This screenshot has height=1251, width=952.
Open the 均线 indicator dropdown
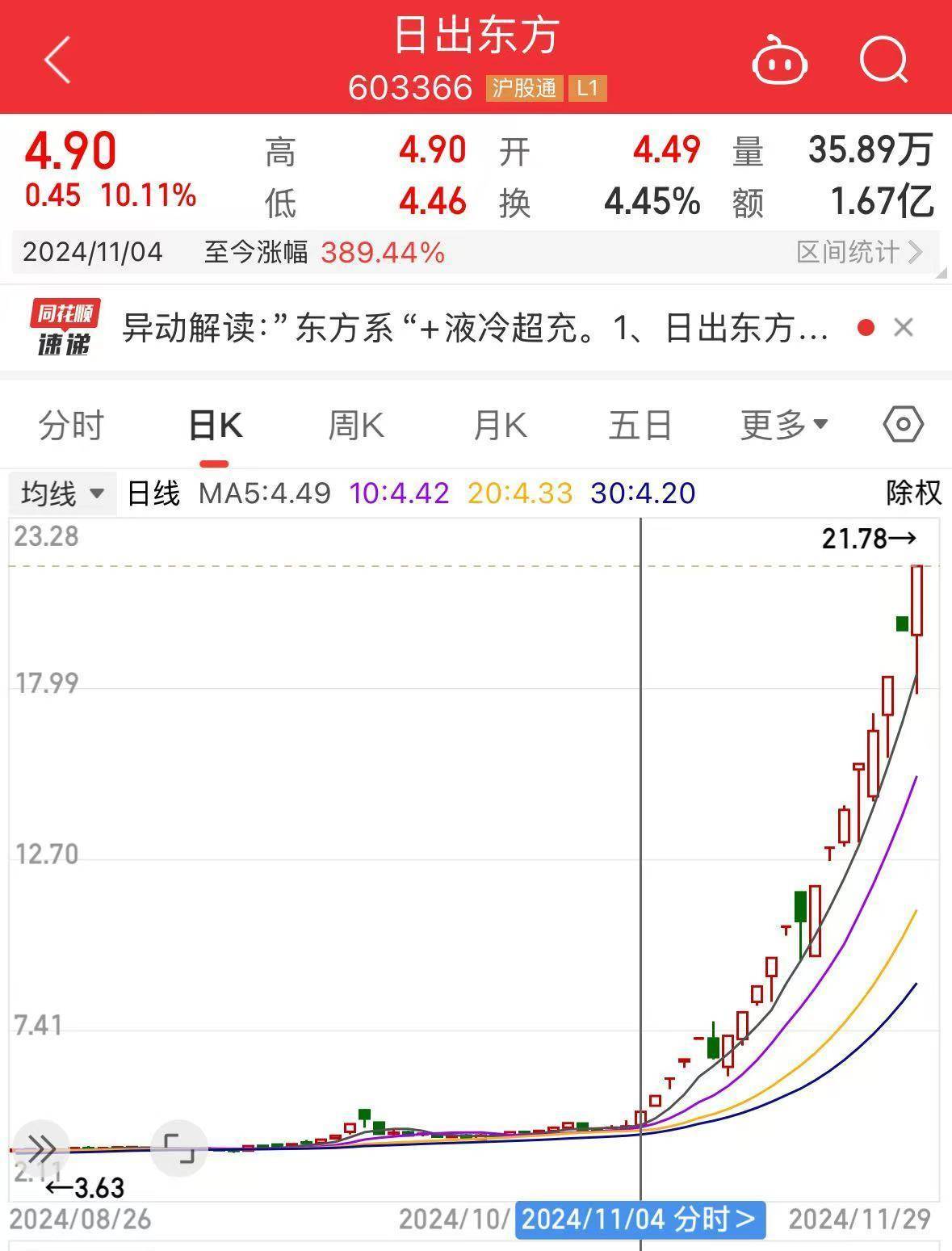(x=62, y=492)
